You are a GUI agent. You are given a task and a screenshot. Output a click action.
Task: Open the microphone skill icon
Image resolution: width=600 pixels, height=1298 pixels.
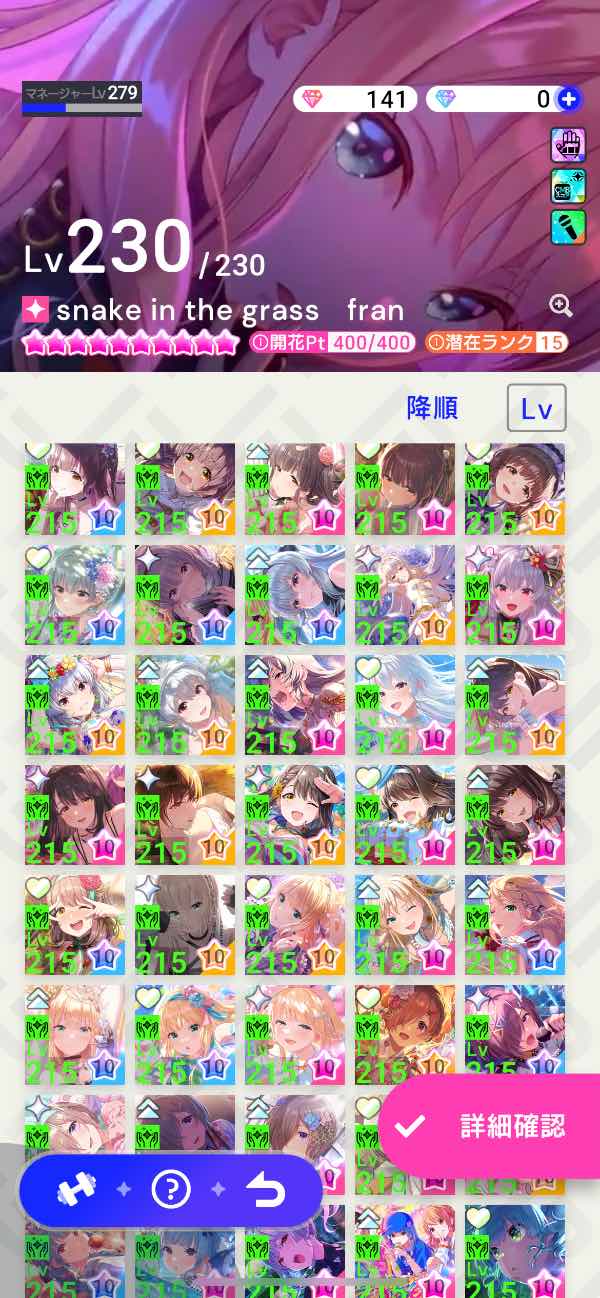click(567, 227)
